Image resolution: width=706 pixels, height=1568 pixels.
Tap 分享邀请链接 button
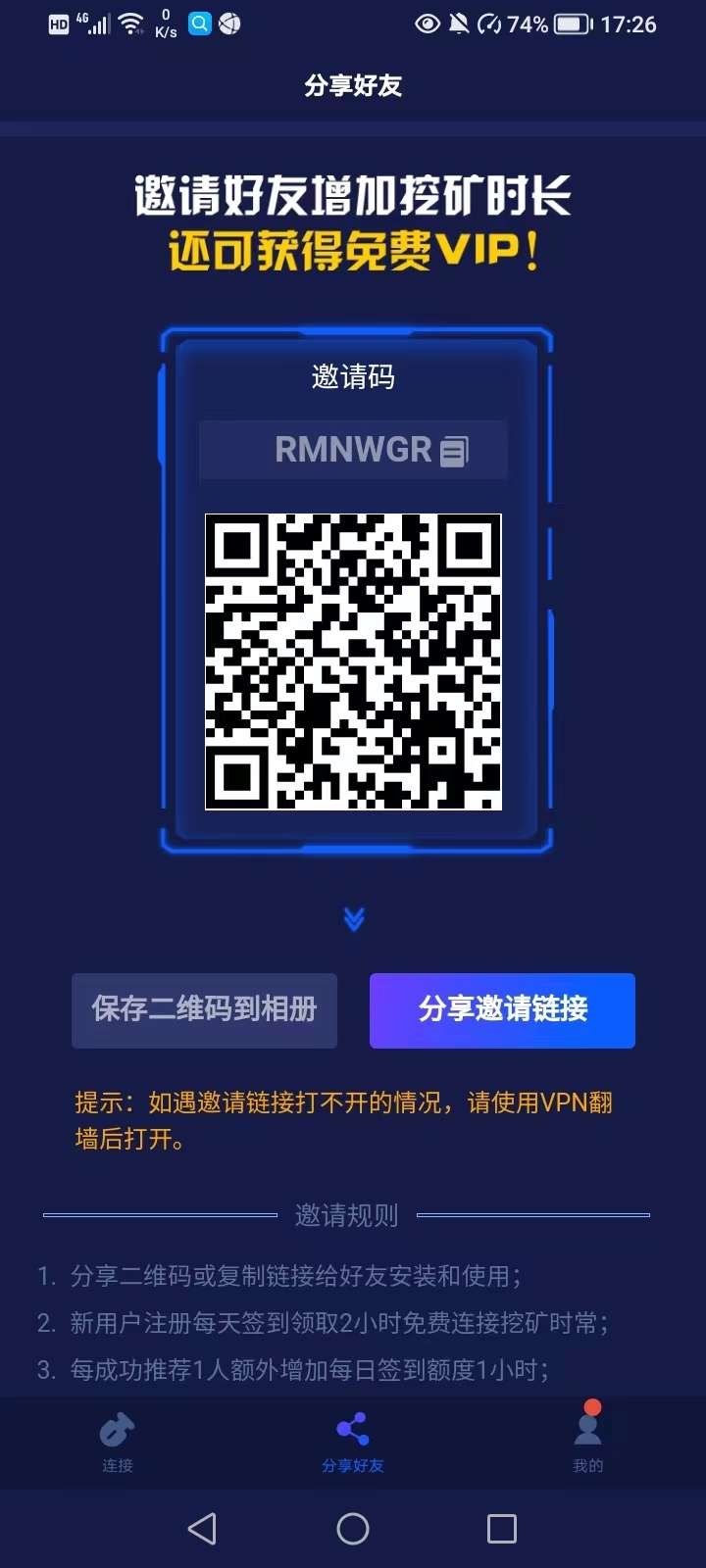click(x=502, y=1010)
